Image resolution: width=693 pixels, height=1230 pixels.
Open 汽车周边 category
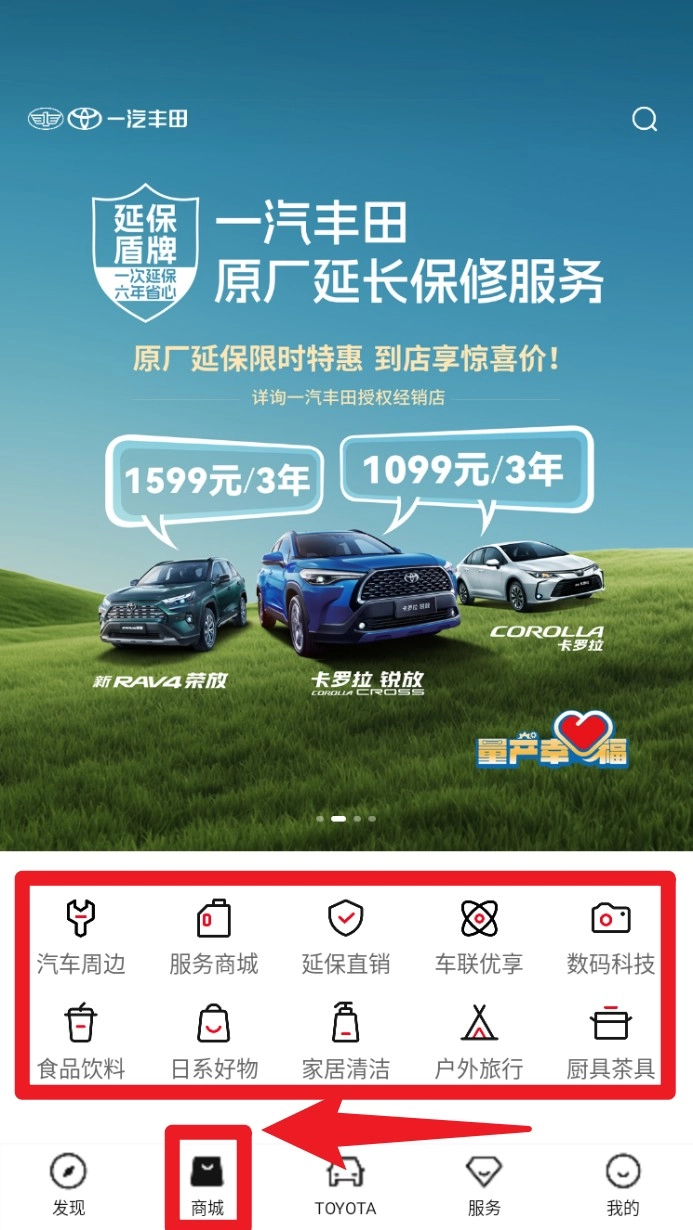coord(81,937)
